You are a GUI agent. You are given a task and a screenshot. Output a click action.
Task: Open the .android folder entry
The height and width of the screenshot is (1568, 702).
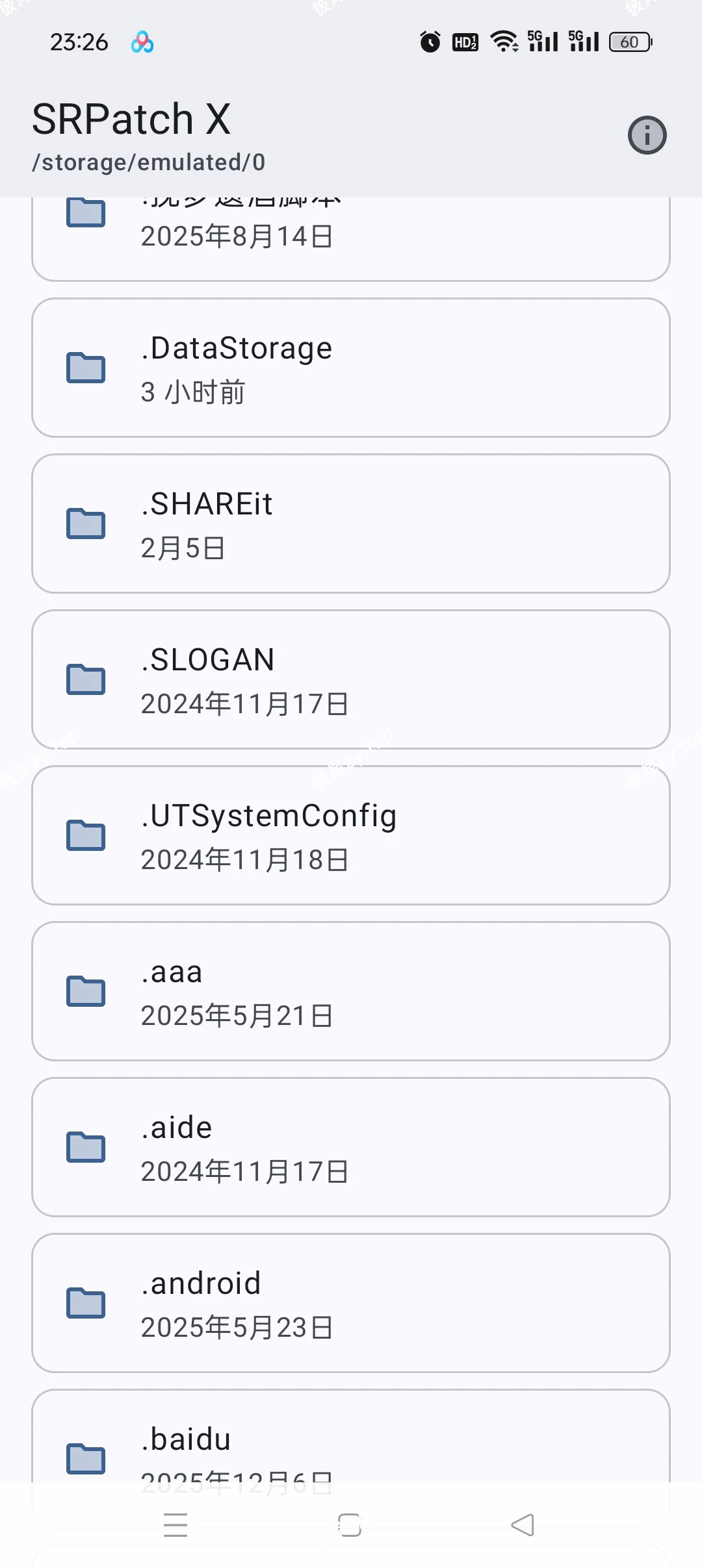pos(351,1303)
